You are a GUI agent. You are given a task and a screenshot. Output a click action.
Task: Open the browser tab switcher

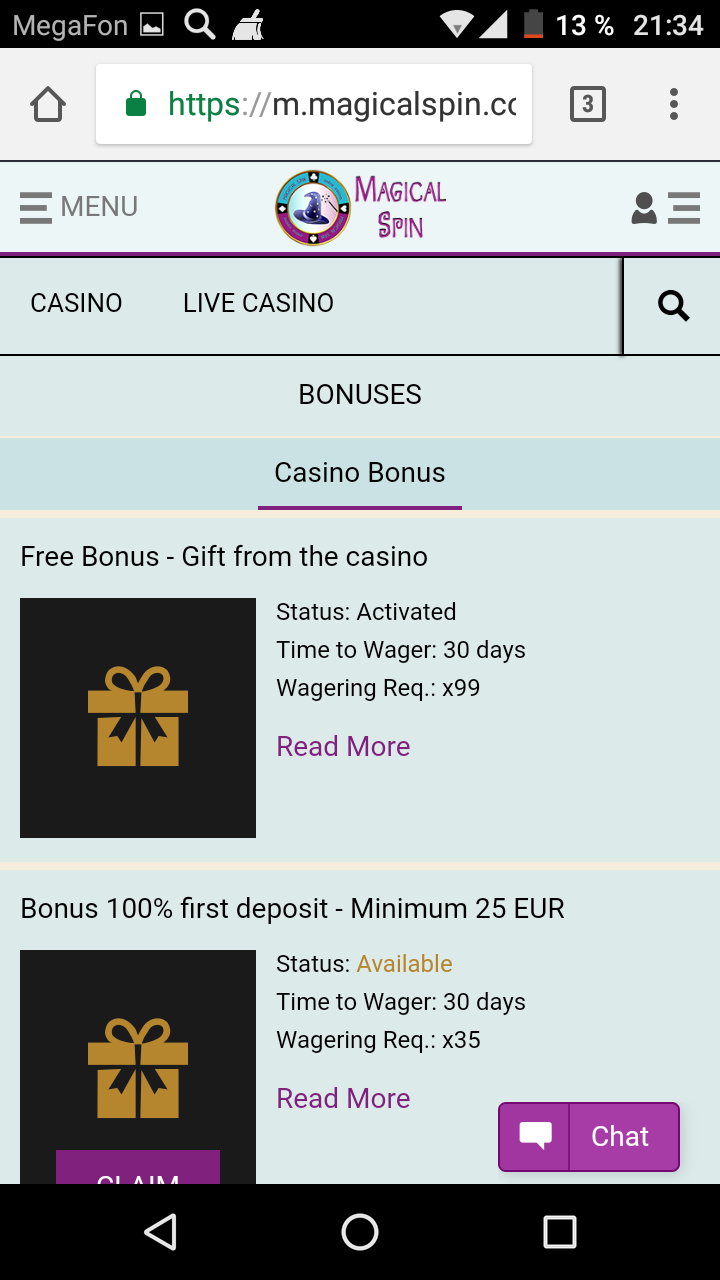(x=587, y=104)
